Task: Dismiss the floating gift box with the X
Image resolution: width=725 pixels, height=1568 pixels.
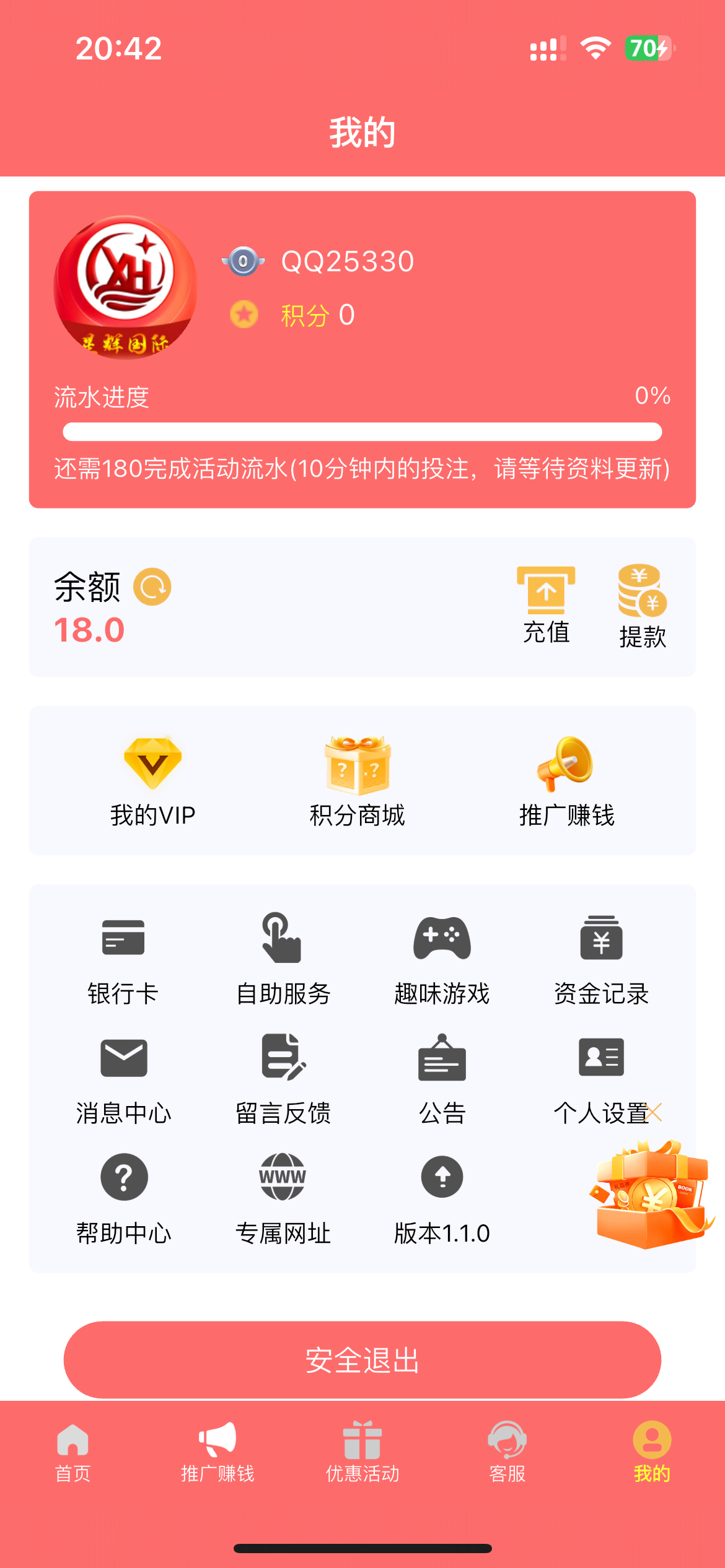Action: [653, 1112]
